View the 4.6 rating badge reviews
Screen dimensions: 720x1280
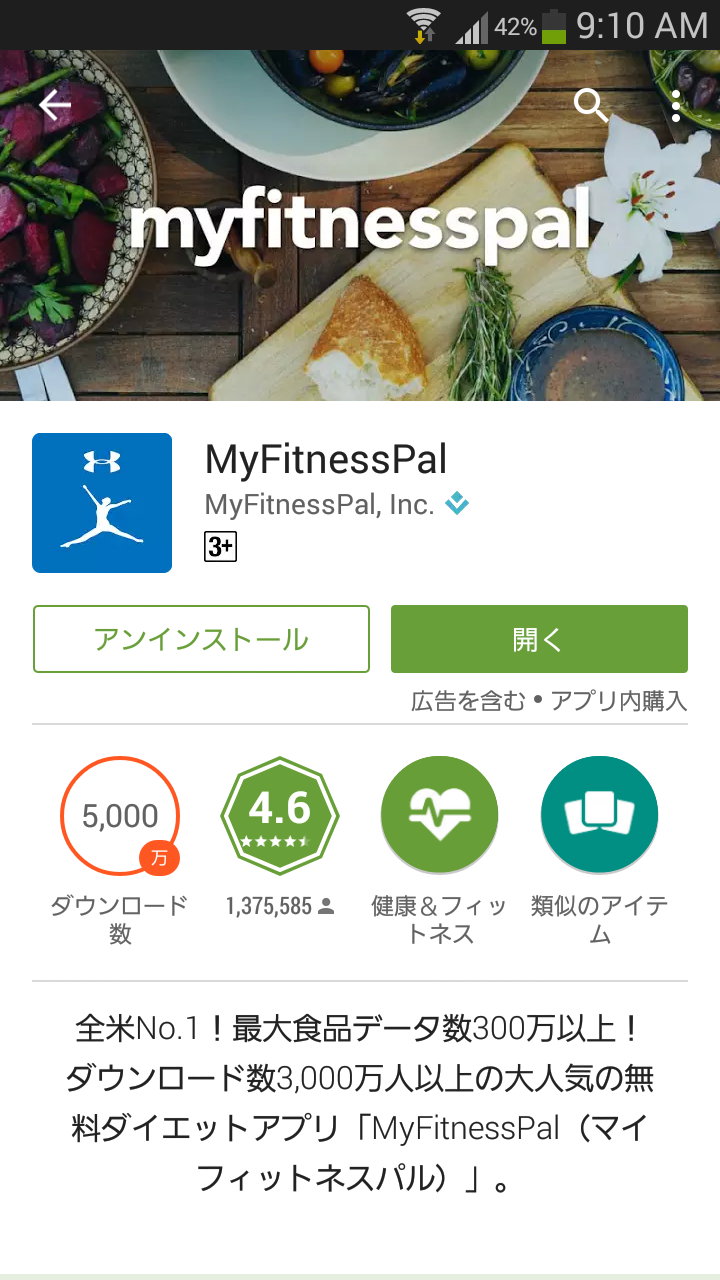(x=280, y=816)
